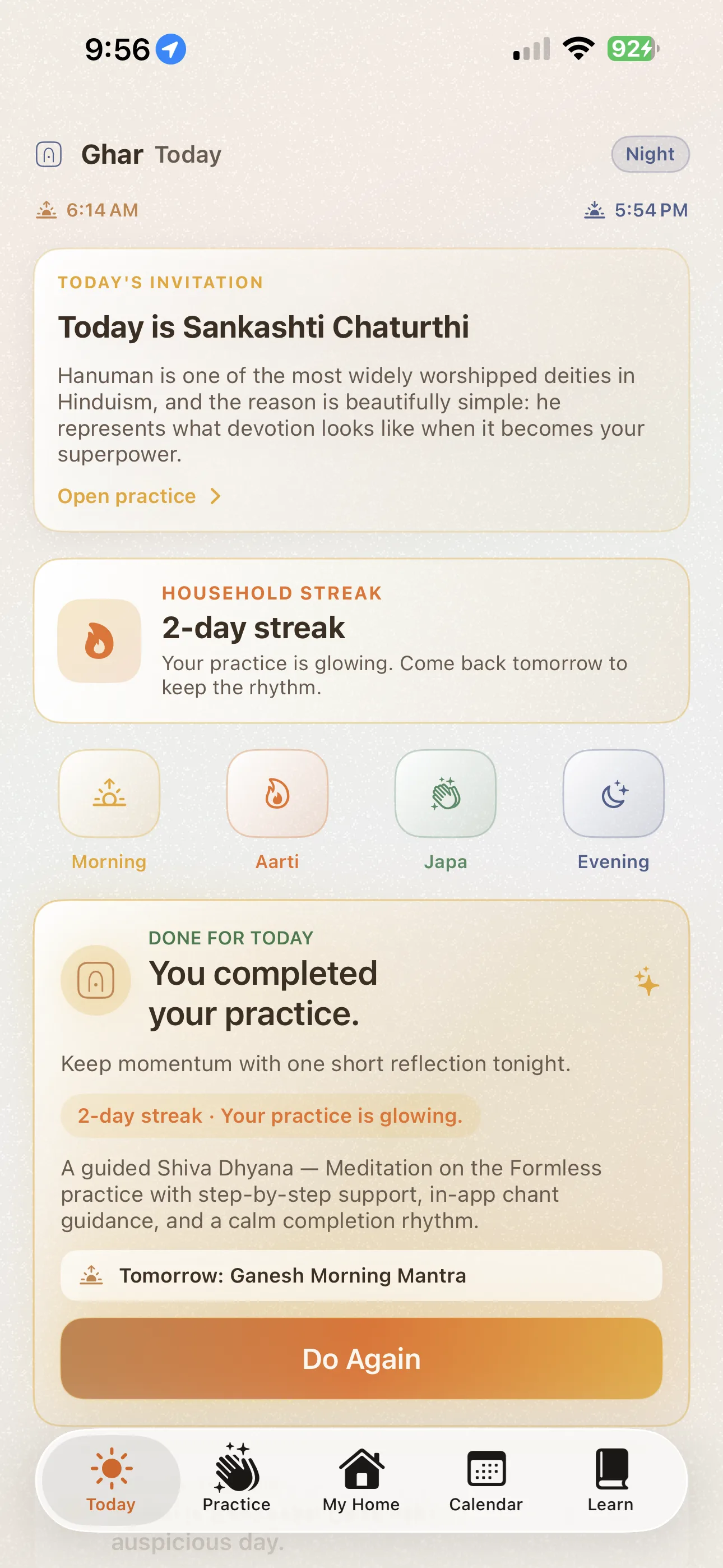
Task: Tap Do Again to repeat practice
Action: (x=361, y=1359)
